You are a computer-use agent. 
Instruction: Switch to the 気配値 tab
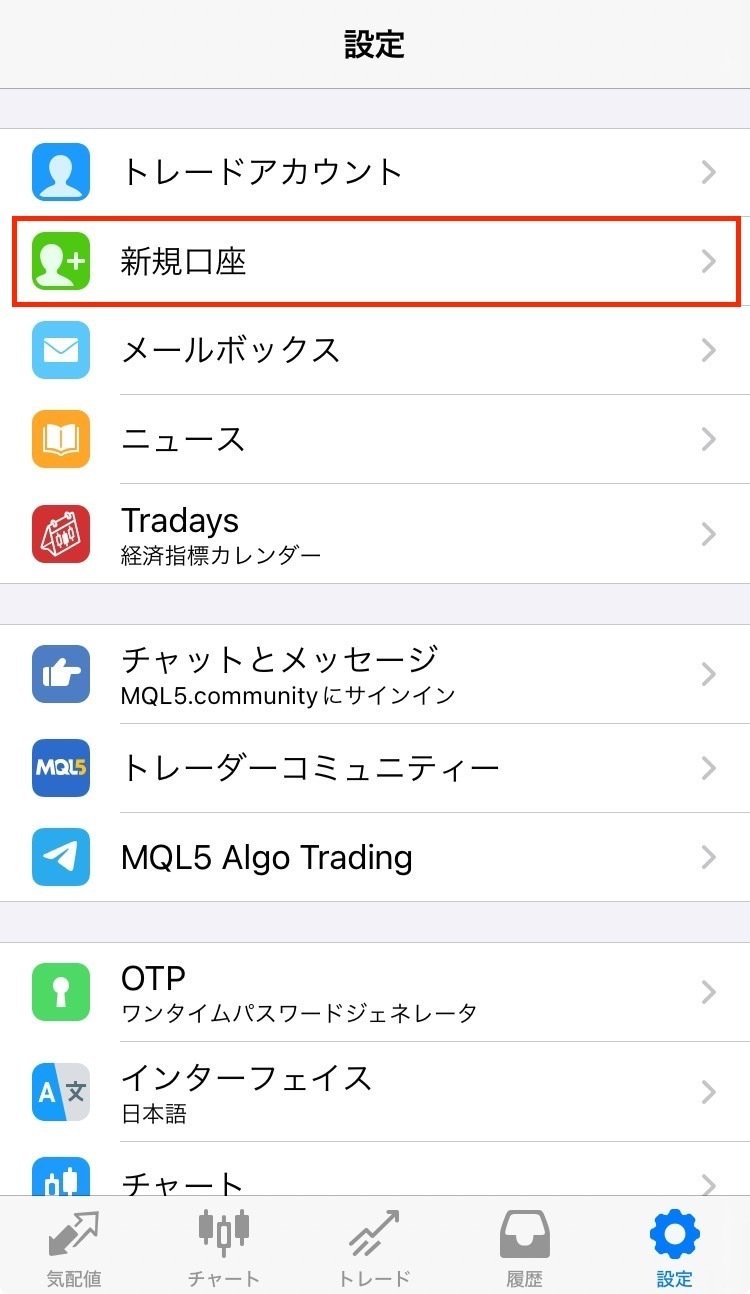click(x=74, y=1246)
